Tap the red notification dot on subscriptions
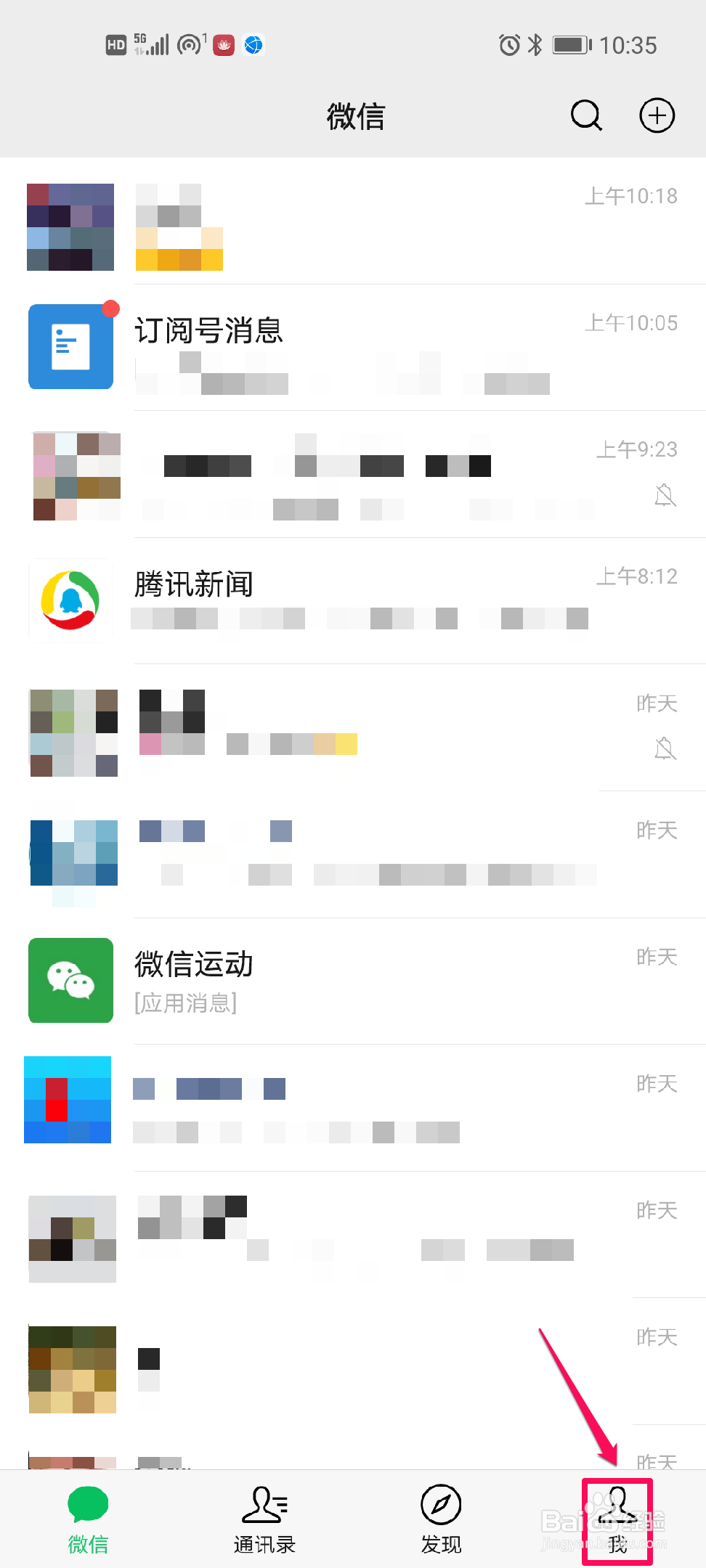This screenshot has width=706, height=1568. pos(110,308)
